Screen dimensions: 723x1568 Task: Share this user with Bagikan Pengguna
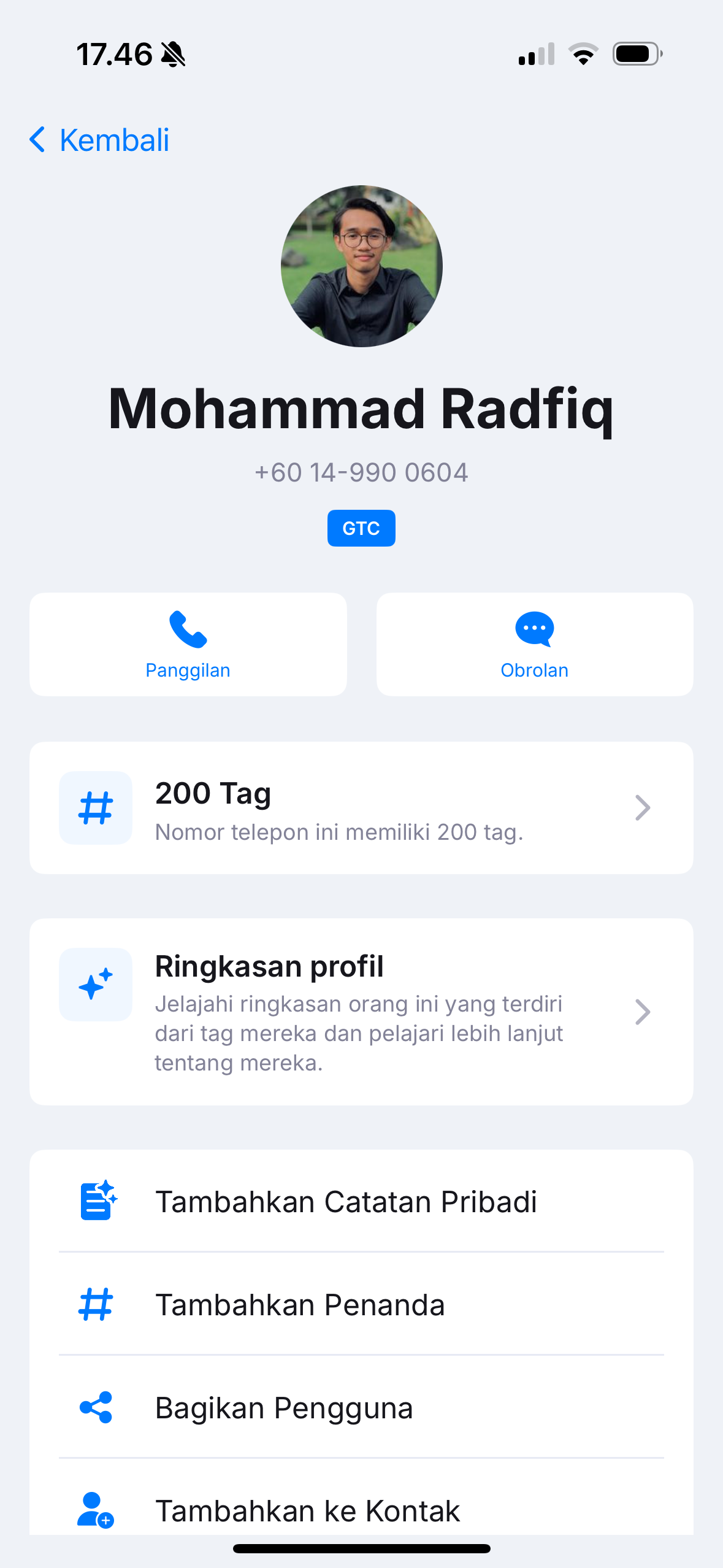pyautogui.click(x=361, y=1407)
